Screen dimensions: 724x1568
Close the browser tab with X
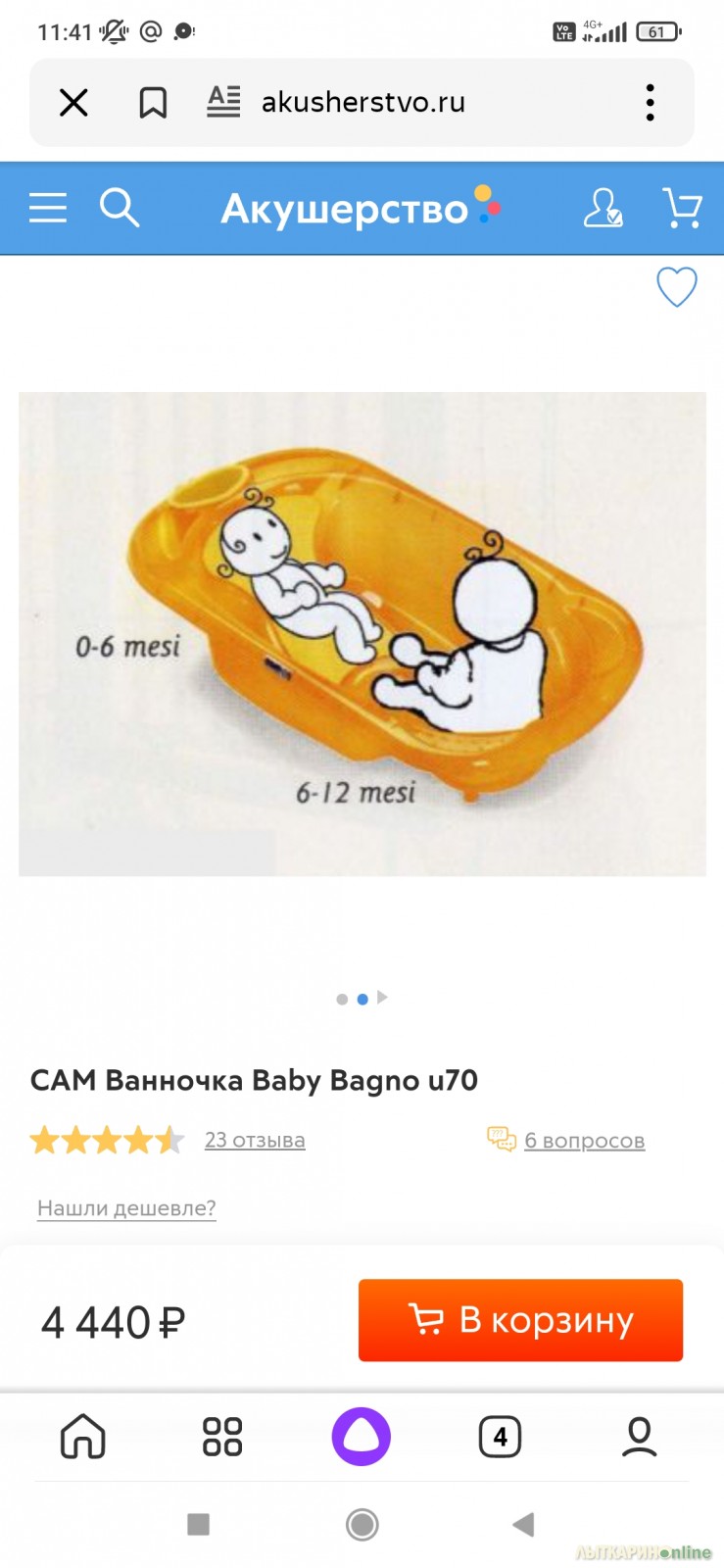(x=73, y=102)
